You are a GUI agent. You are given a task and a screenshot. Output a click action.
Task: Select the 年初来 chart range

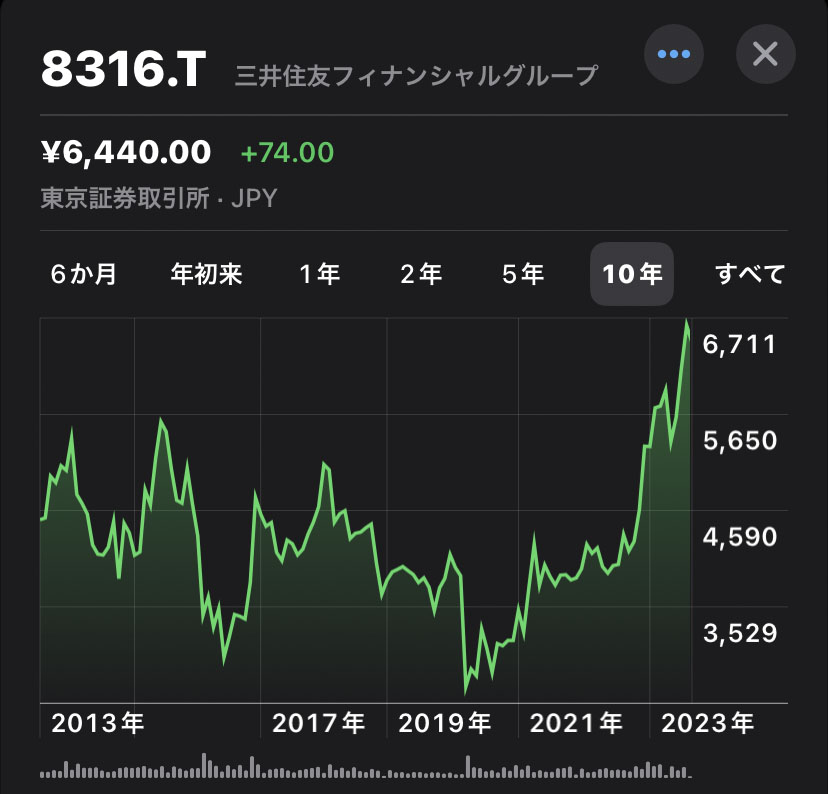pyautogui.click(x=206, y=274)
